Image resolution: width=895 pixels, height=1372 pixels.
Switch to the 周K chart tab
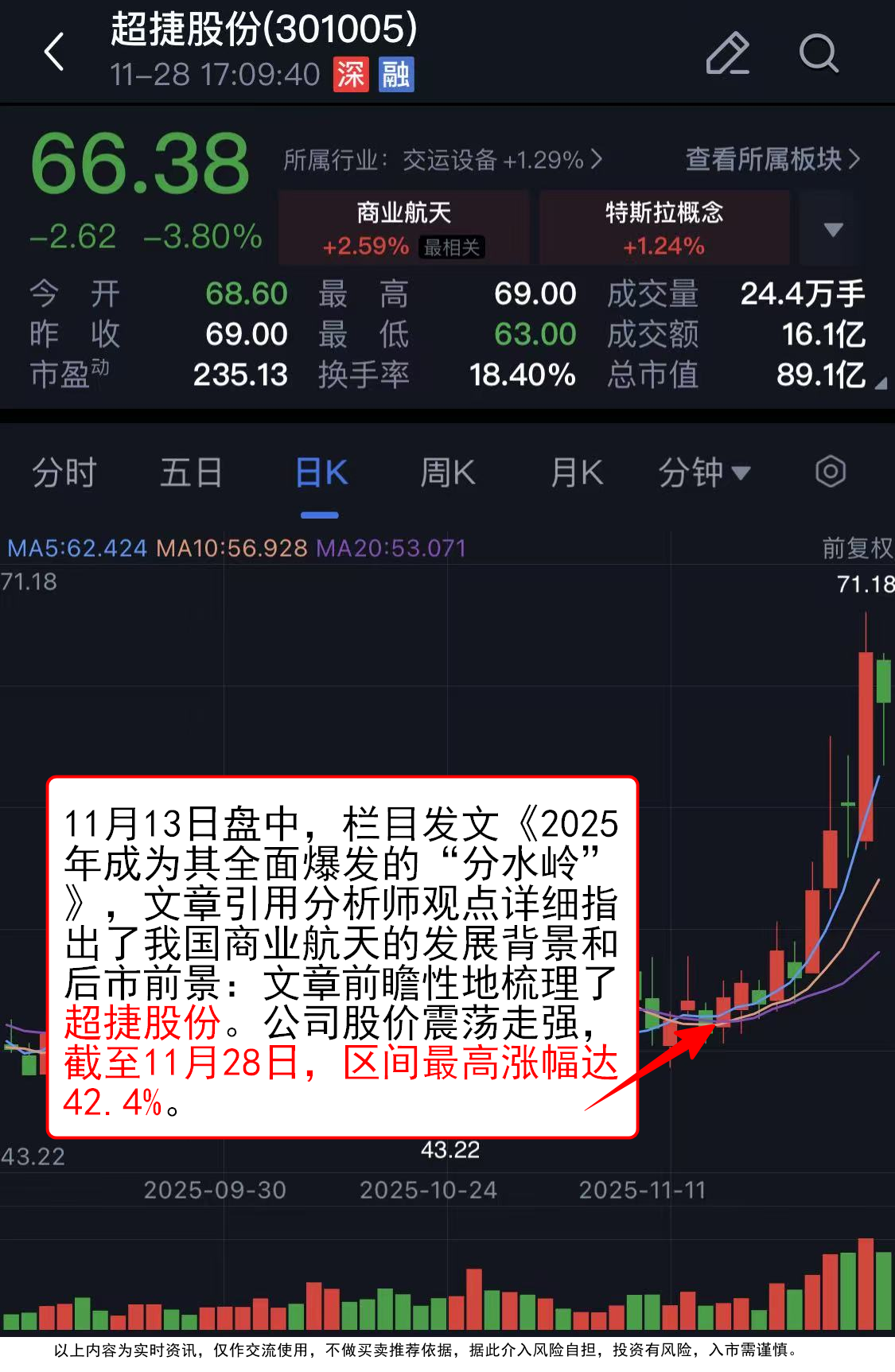point(447,473)
